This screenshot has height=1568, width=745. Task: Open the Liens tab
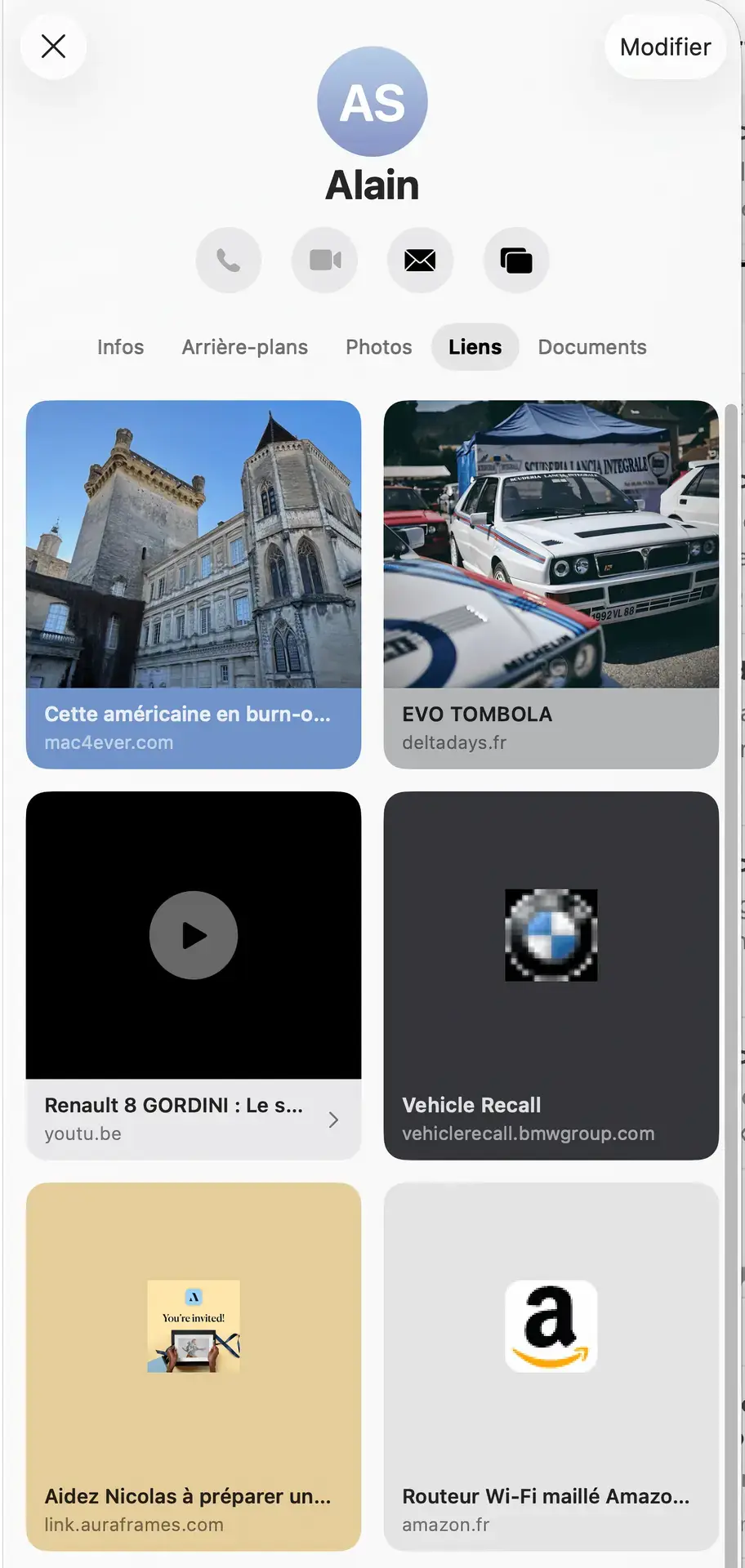tap(475, 346)
